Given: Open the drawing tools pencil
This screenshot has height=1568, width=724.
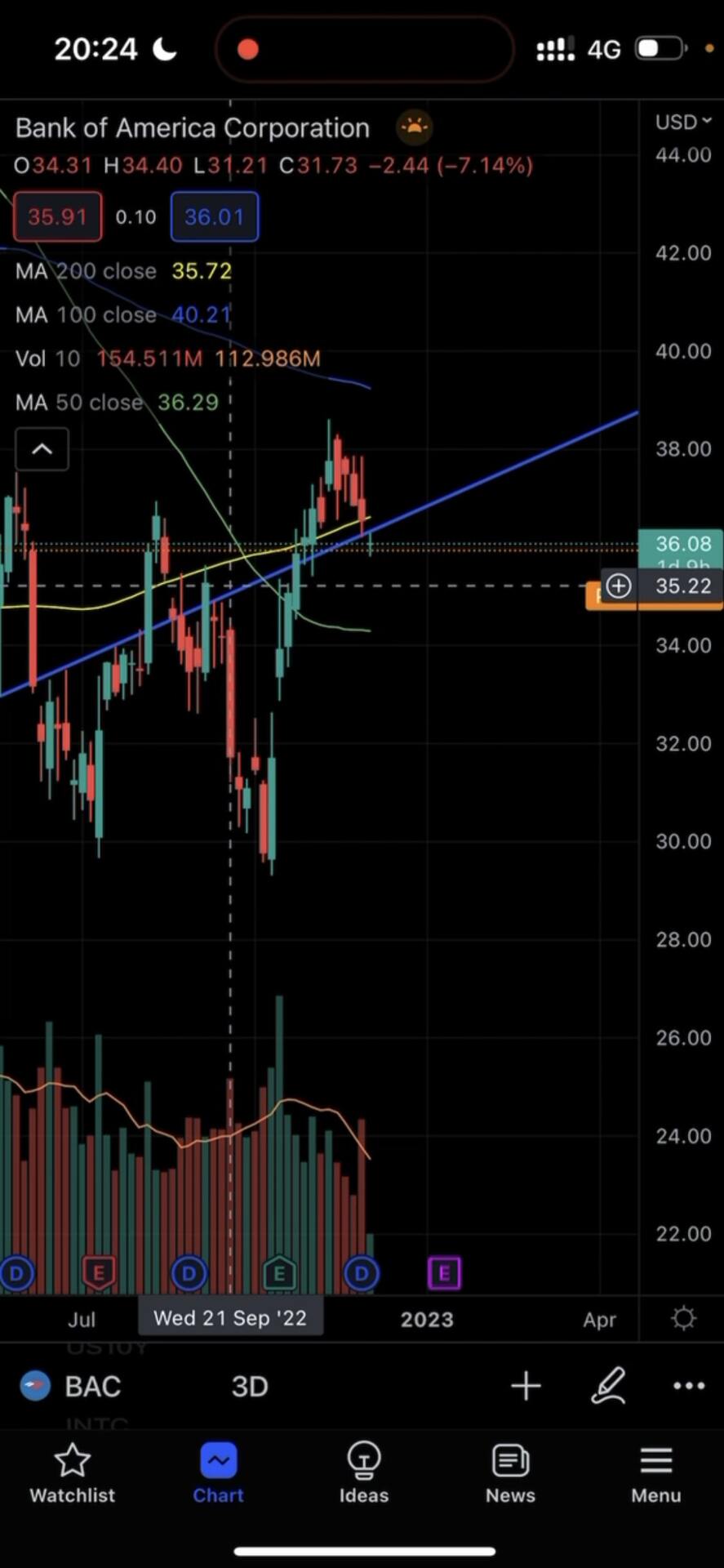Looking at the screenshot, I should 608,1386.
